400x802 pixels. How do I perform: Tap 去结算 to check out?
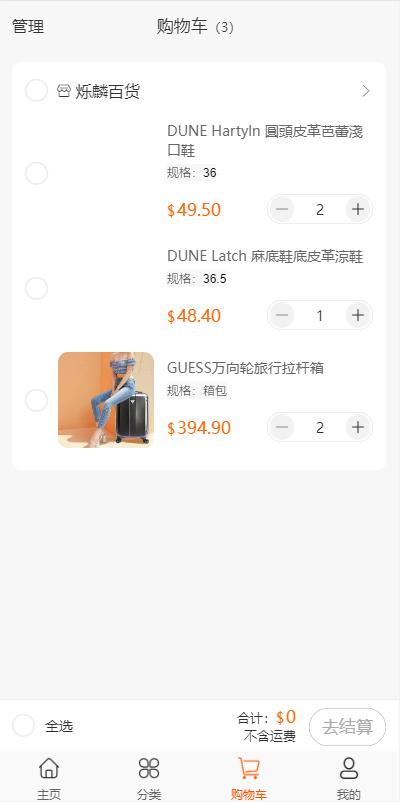point(347,727)
